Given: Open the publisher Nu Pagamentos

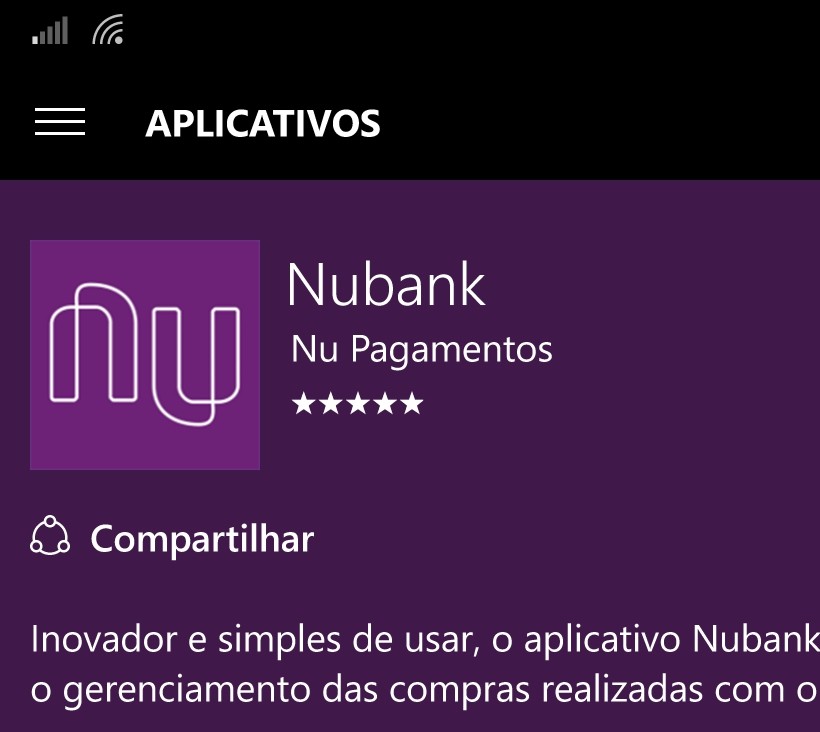Looking at the screenshot, I should [x=421, y=350].
